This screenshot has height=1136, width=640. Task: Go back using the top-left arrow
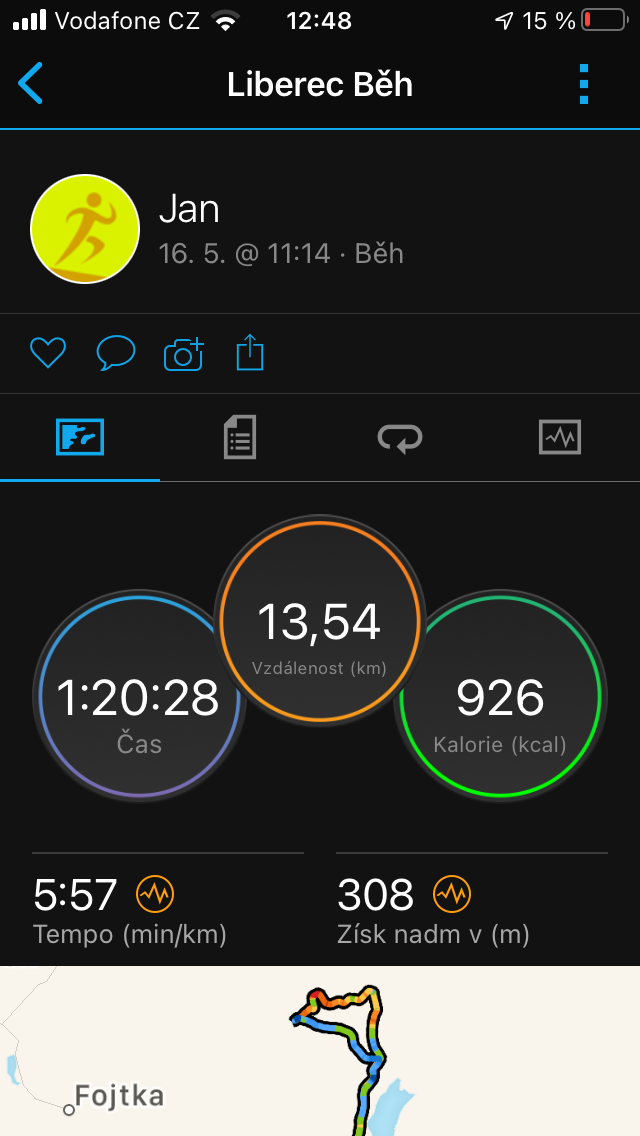click(30, 83)
